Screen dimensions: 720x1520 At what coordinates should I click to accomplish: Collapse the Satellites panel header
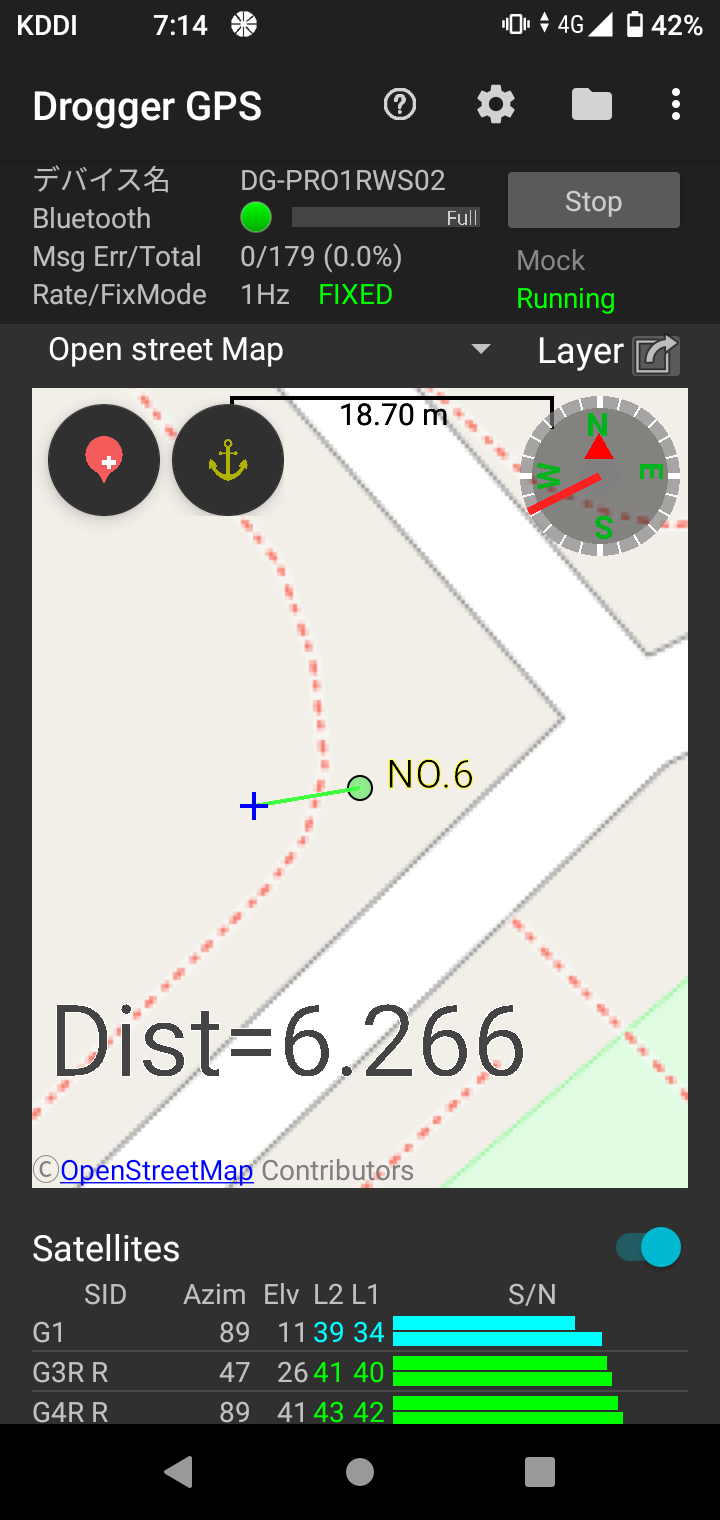click(106, 1247)
